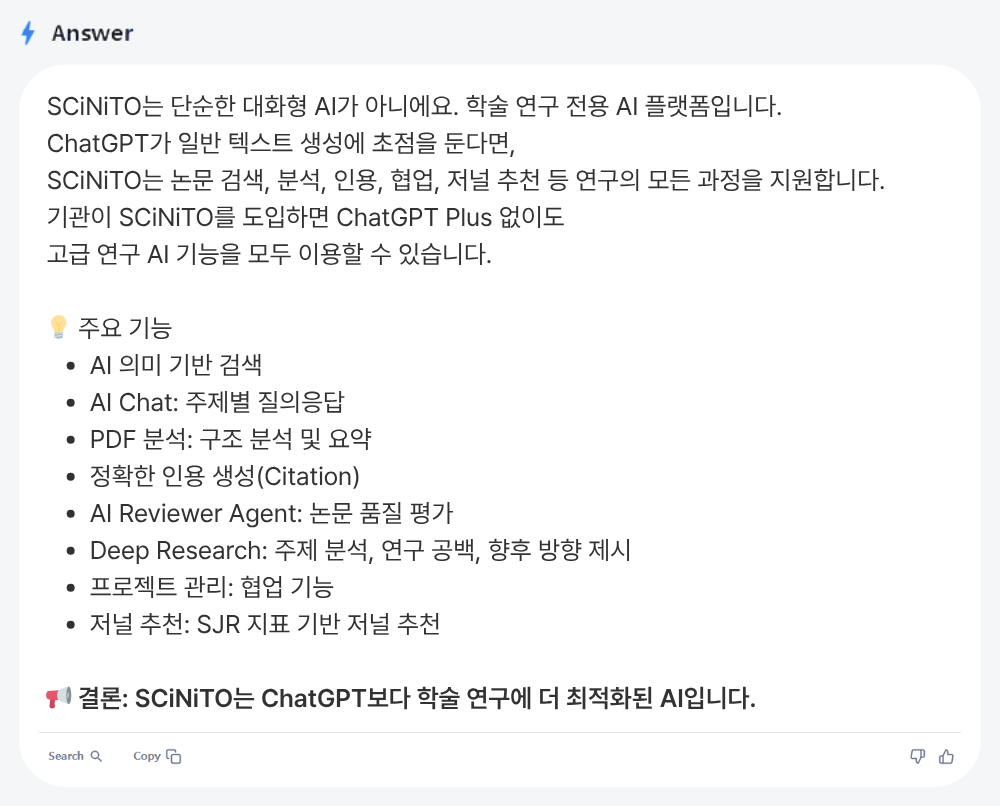The width and height of the screenshot is (1000, 806).
Task: Copy the answer text
Action: (157, 756)
